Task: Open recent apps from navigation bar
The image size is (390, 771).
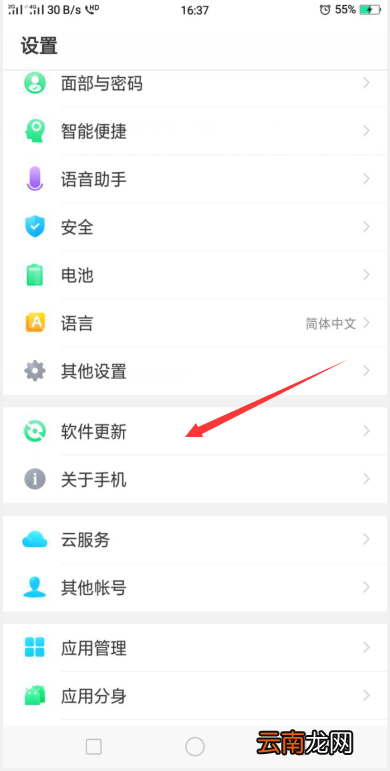Action: click(x=93, y=747)
